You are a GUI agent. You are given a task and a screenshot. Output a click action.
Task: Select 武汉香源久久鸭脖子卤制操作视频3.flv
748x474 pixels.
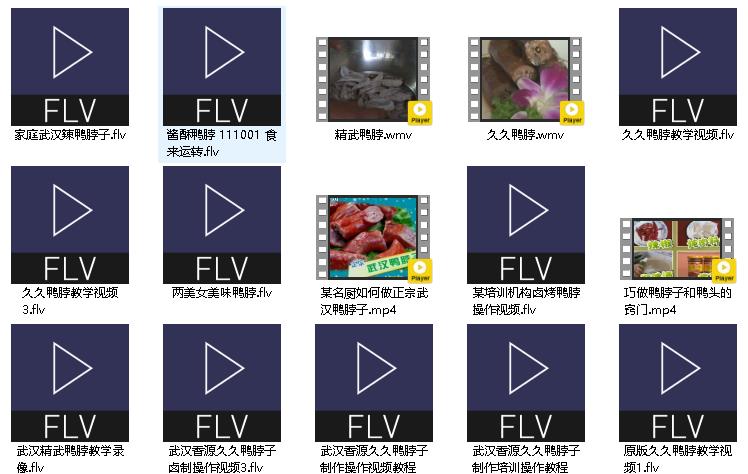click(222, 382)
